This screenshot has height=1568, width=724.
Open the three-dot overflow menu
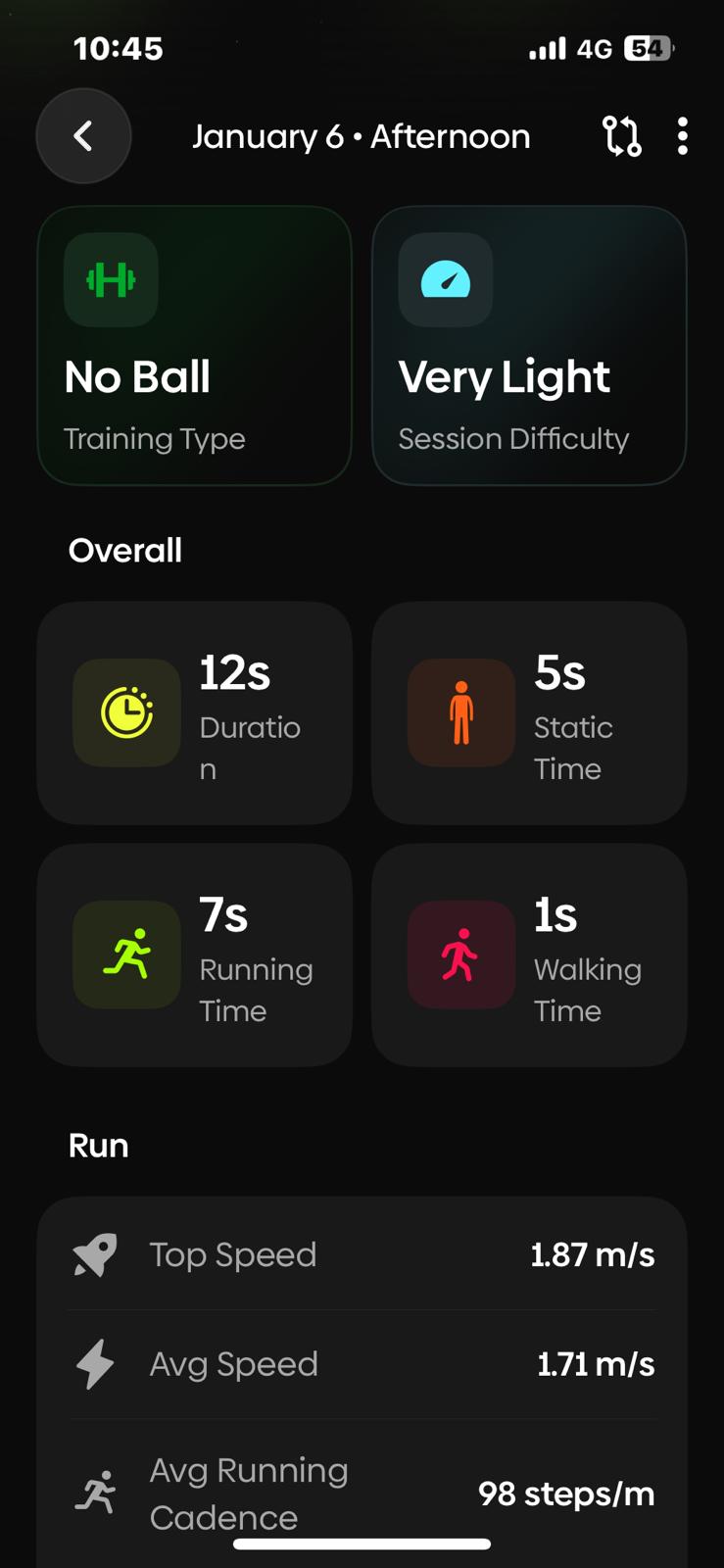683,136
